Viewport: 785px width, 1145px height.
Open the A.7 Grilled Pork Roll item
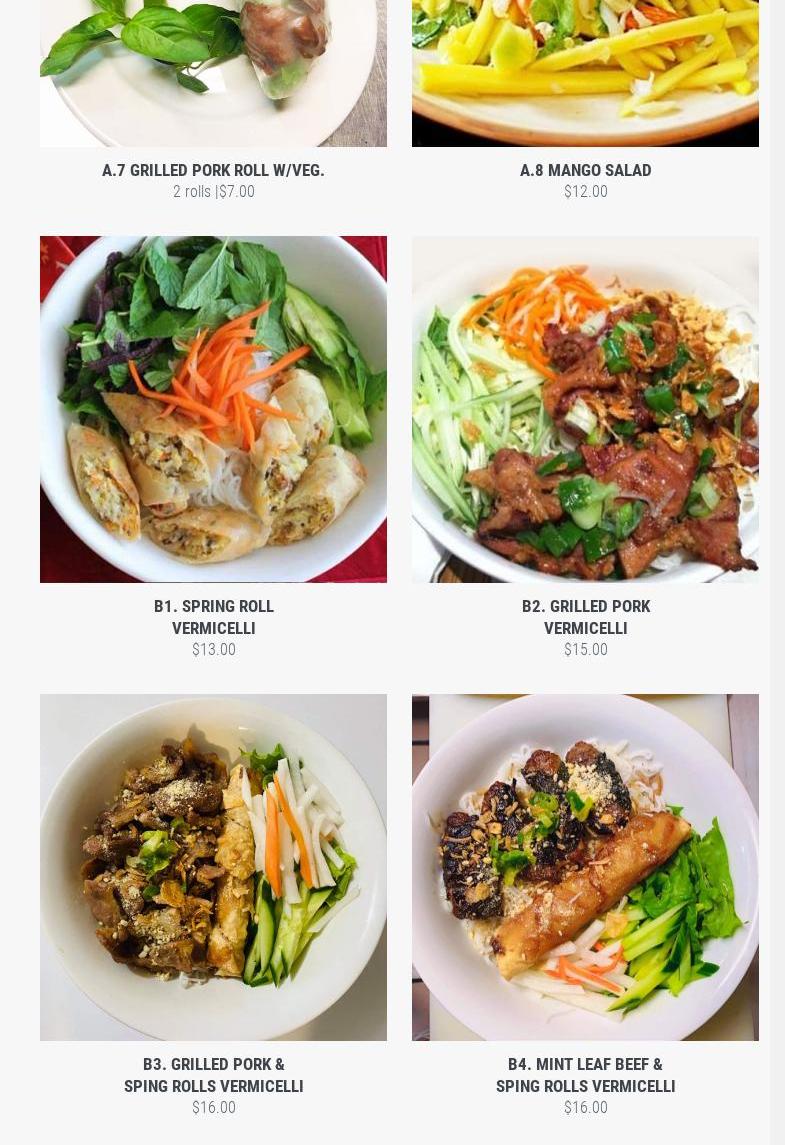pos(213,170)
